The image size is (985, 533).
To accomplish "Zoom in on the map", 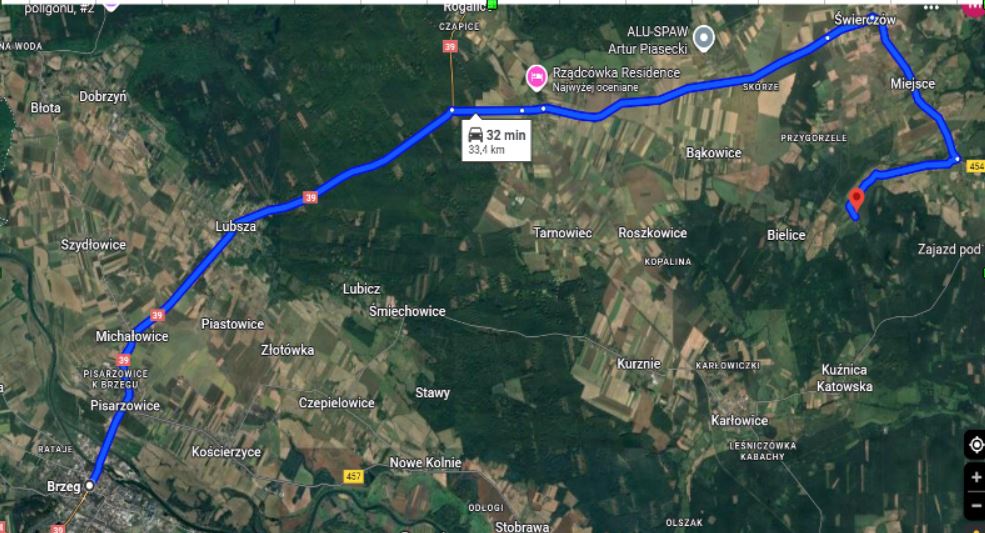I will click(976, 478).
